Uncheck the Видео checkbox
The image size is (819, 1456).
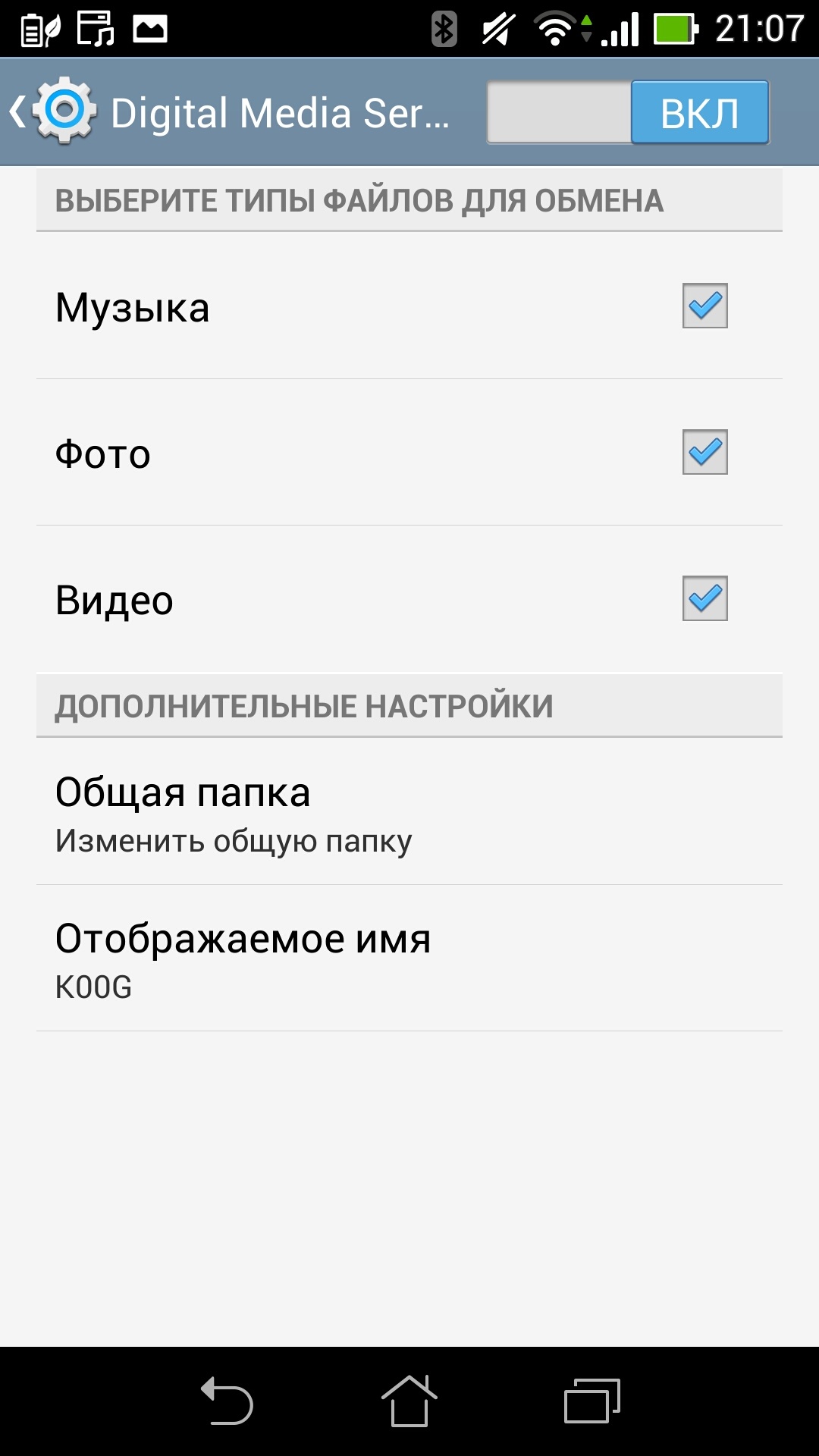coord(704,598)
